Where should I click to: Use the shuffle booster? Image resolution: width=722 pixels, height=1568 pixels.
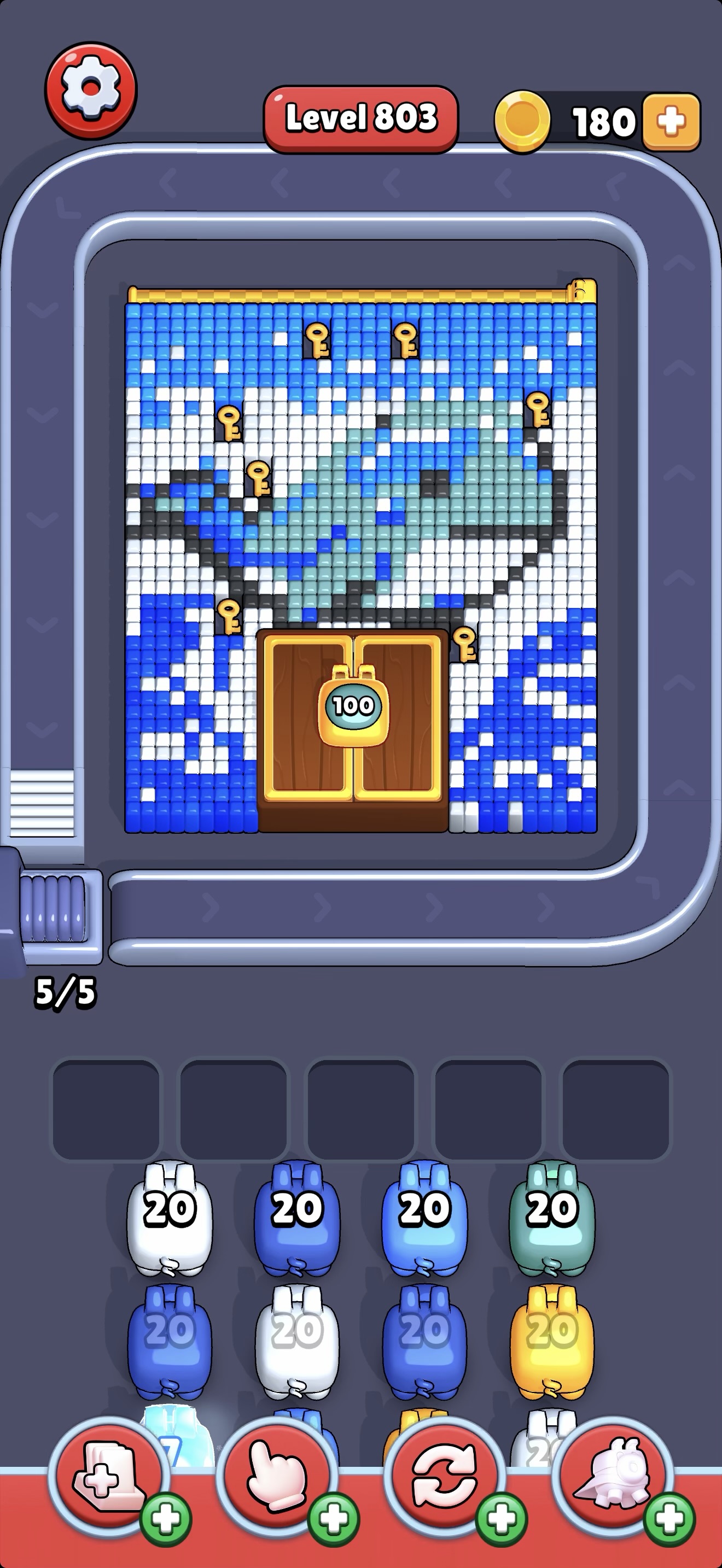click(444, 1477)
